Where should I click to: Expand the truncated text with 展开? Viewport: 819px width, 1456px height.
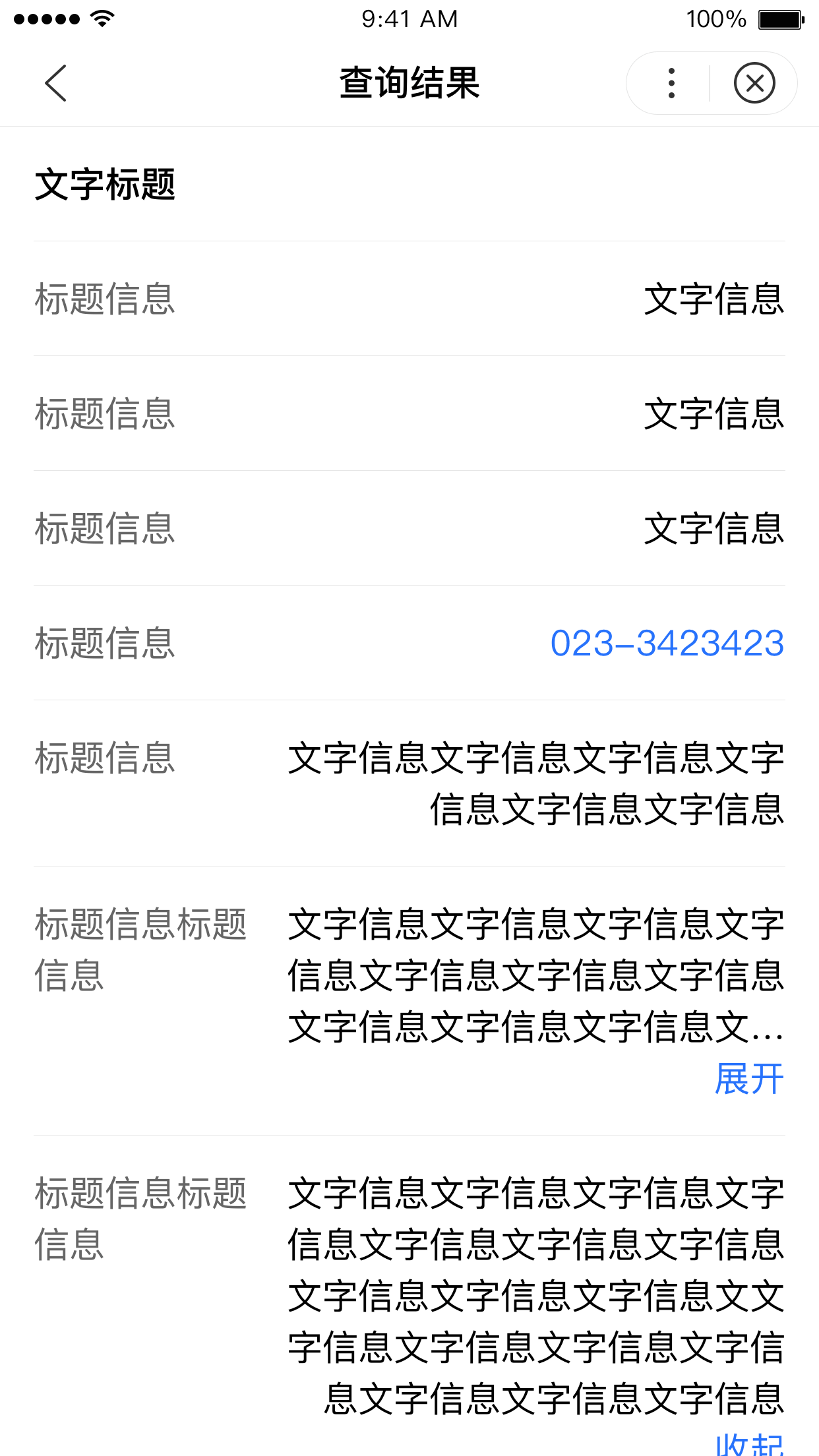click(x=750, y=1079)
